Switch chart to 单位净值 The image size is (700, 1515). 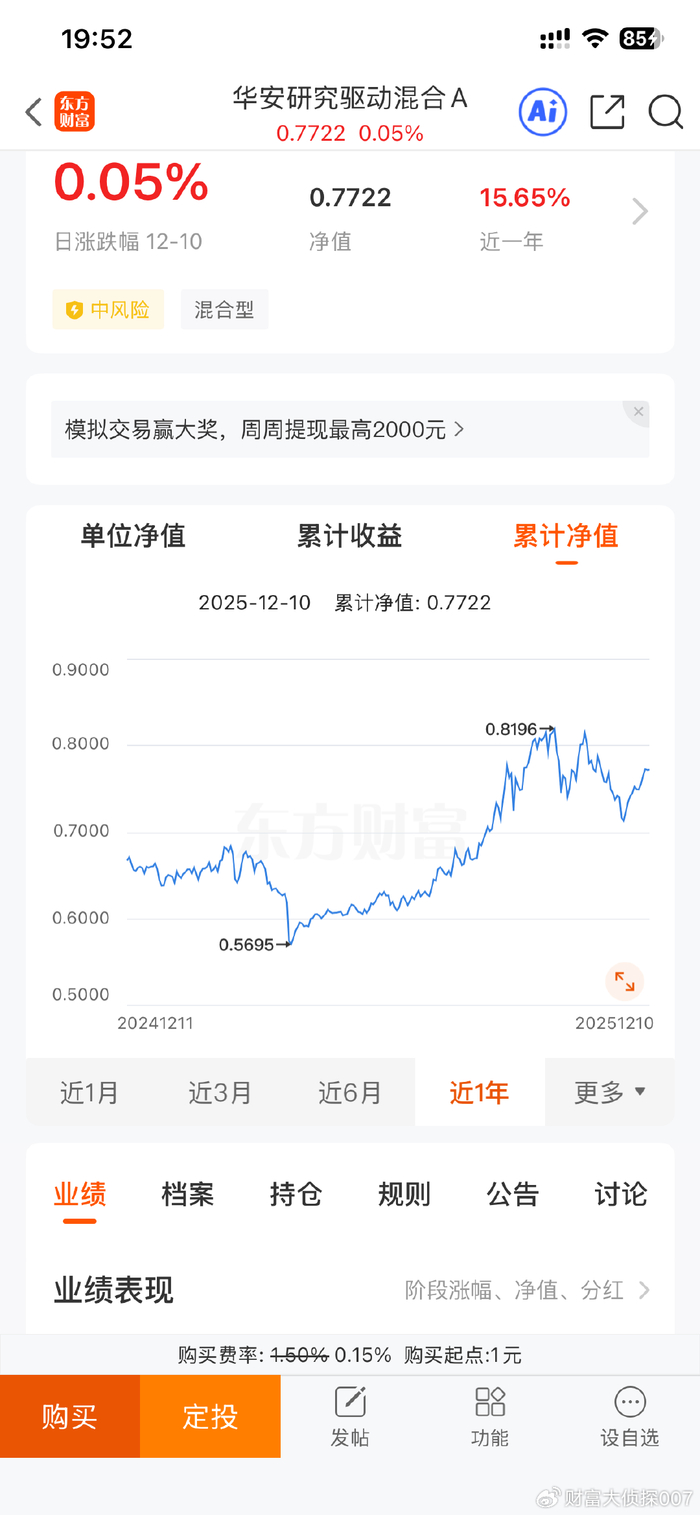point(133,536)
